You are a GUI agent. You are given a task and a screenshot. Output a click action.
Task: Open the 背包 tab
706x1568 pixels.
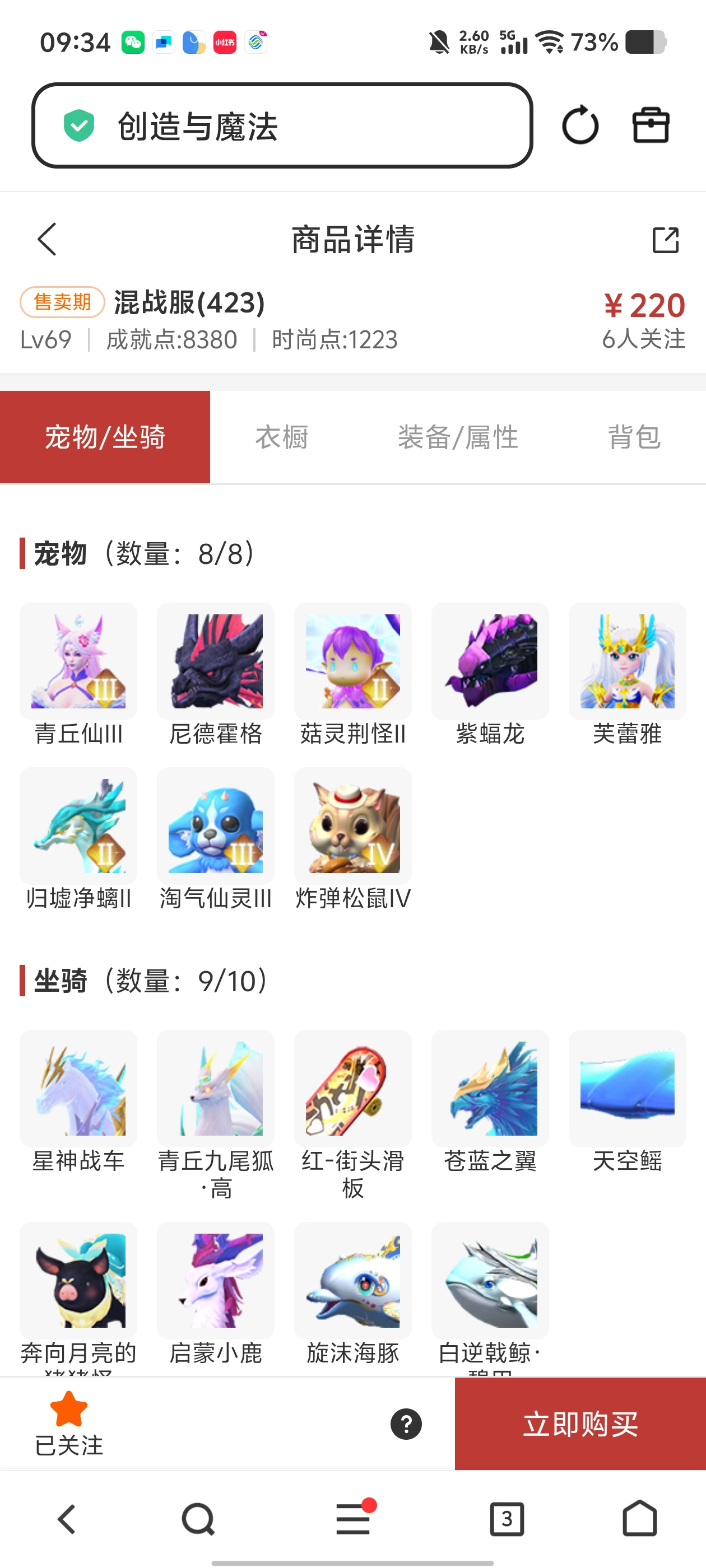(634, 437)
